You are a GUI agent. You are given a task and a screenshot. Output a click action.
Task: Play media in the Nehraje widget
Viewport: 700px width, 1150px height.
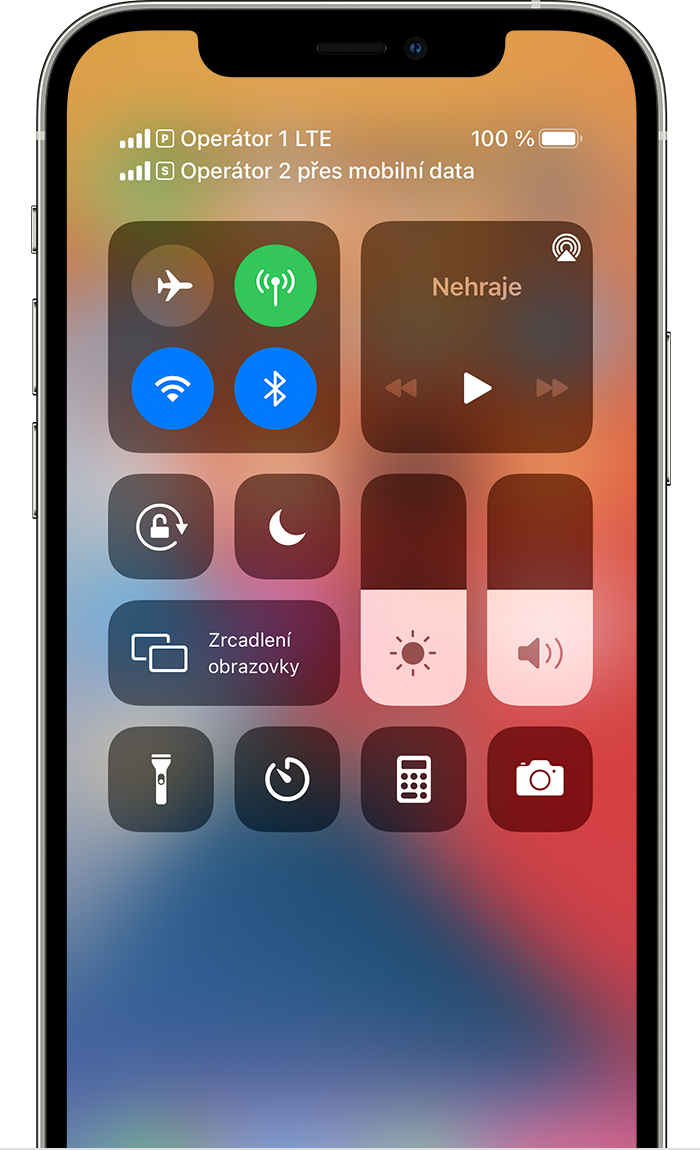477,388
